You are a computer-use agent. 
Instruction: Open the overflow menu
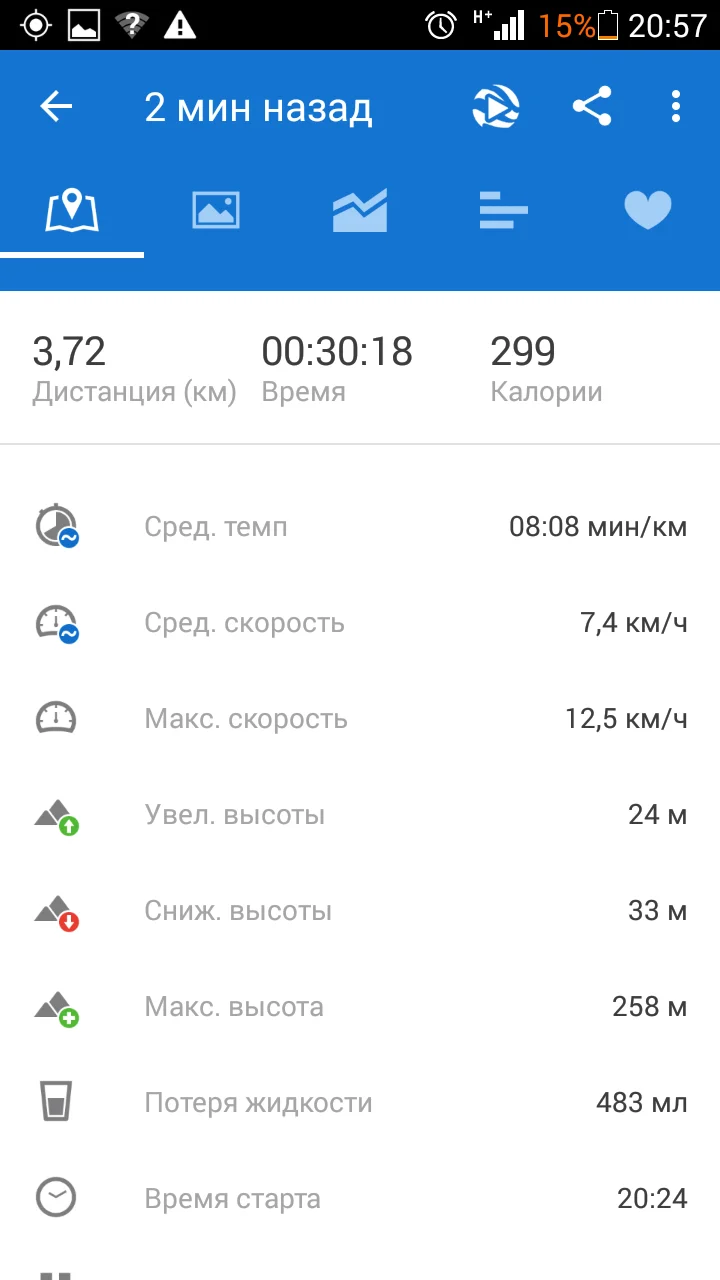point(676,107)
